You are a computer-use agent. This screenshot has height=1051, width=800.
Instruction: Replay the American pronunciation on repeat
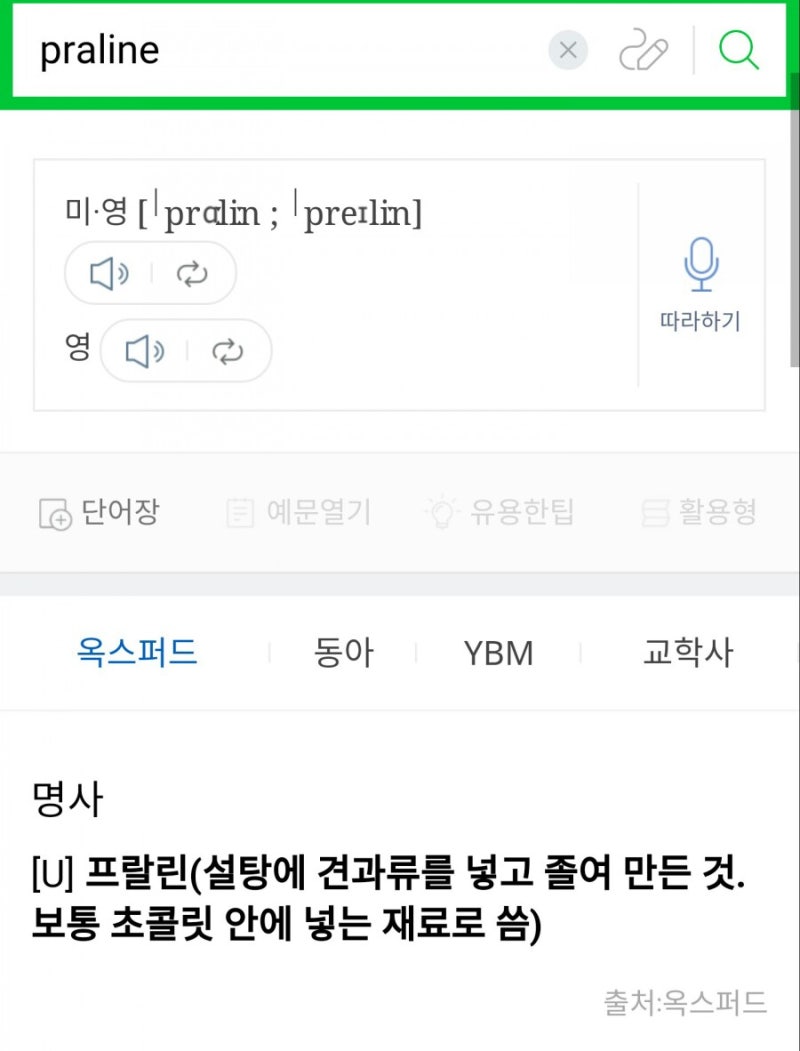tap(194, 272)
